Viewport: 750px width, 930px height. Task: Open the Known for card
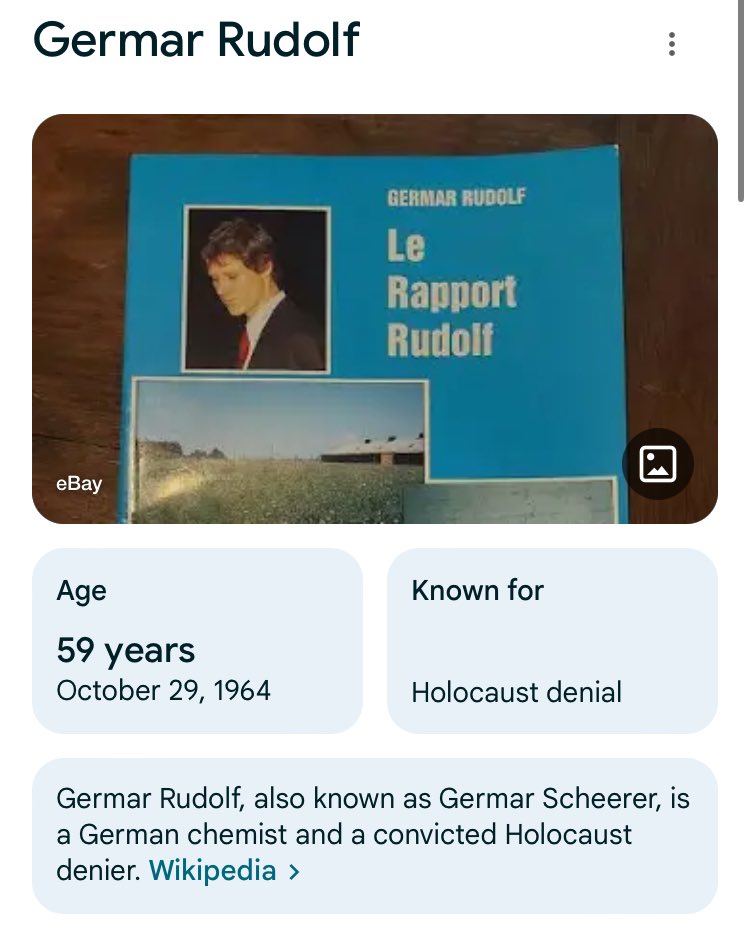[x=552, y=641]
